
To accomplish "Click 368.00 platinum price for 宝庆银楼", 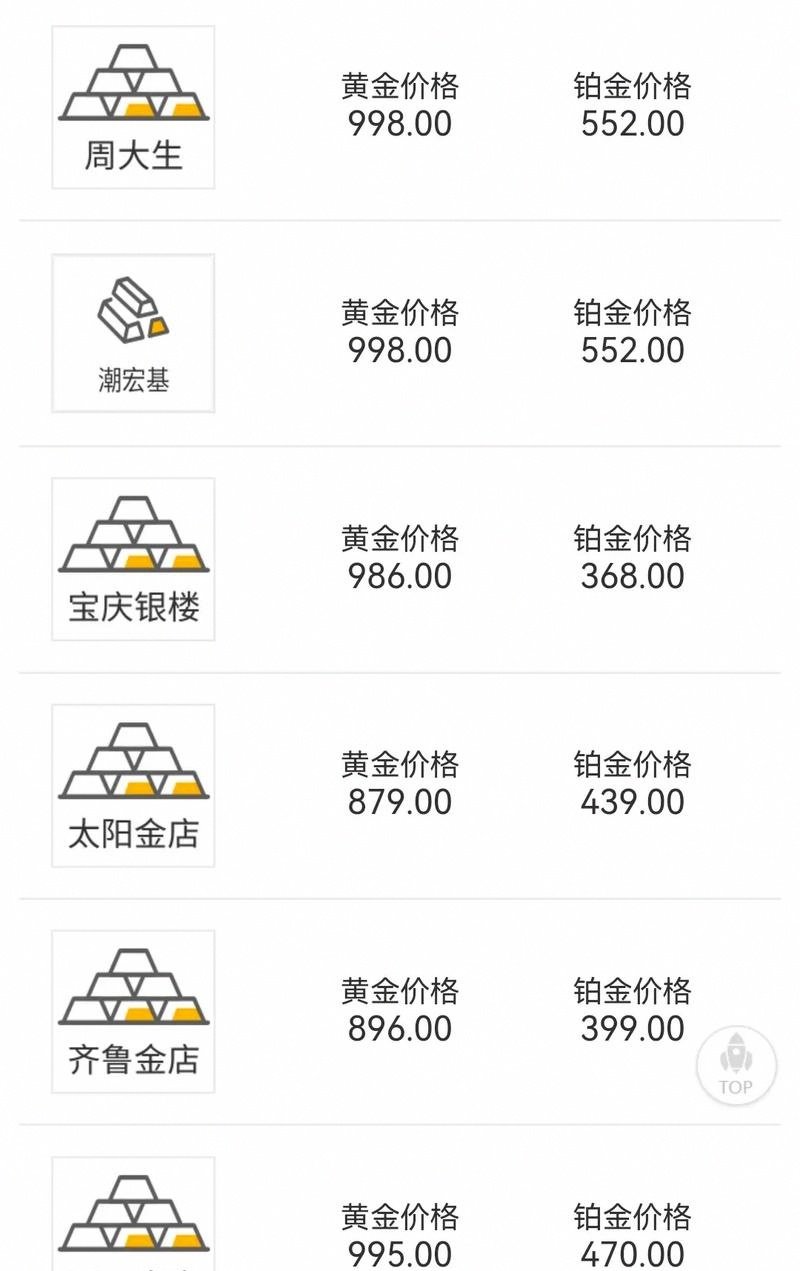I will click(632, 575).
